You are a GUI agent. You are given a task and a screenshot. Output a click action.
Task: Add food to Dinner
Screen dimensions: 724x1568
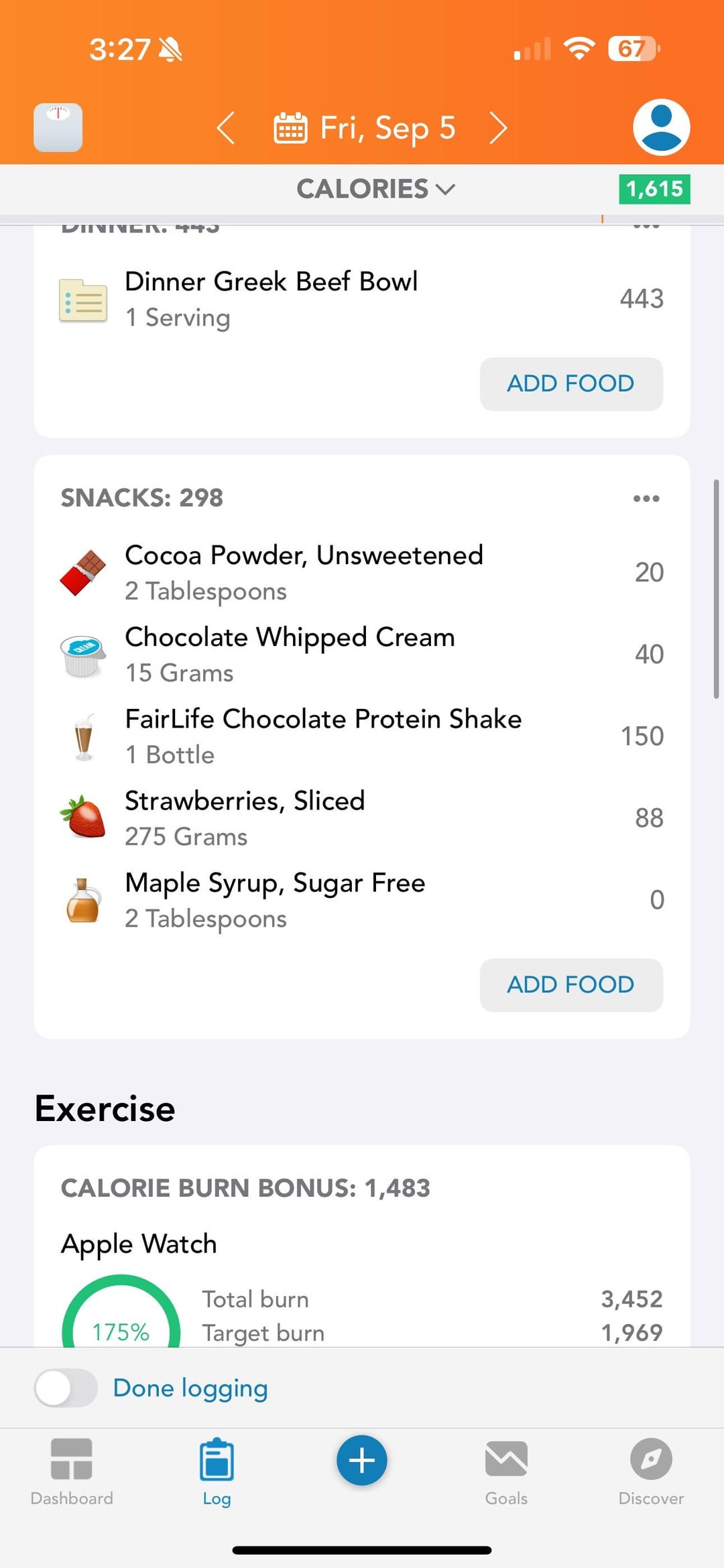point(571,384)
